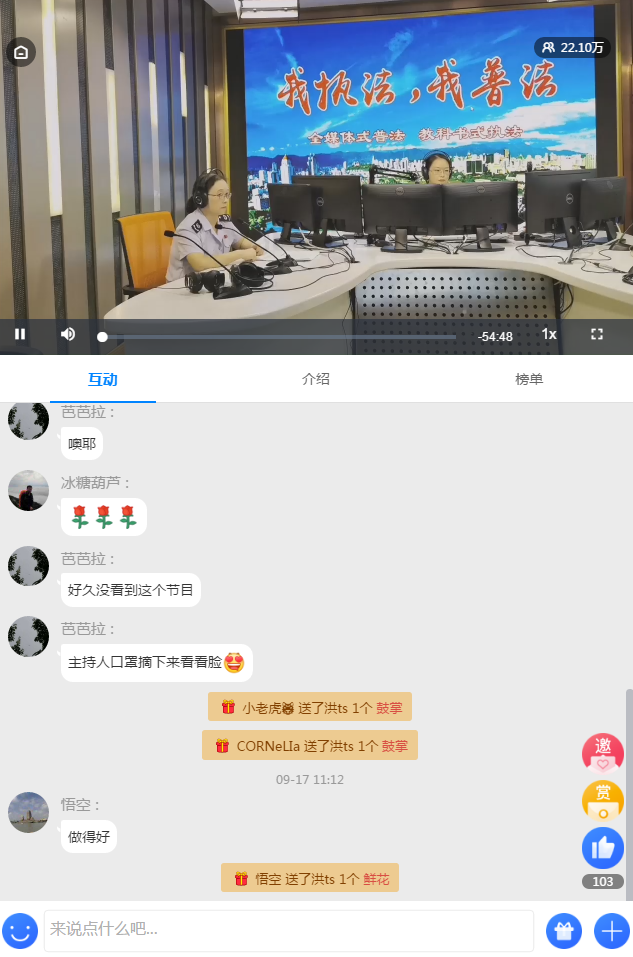Tap the video progress slider
Viewport: 633px width, 957px height.
(278, 337)
